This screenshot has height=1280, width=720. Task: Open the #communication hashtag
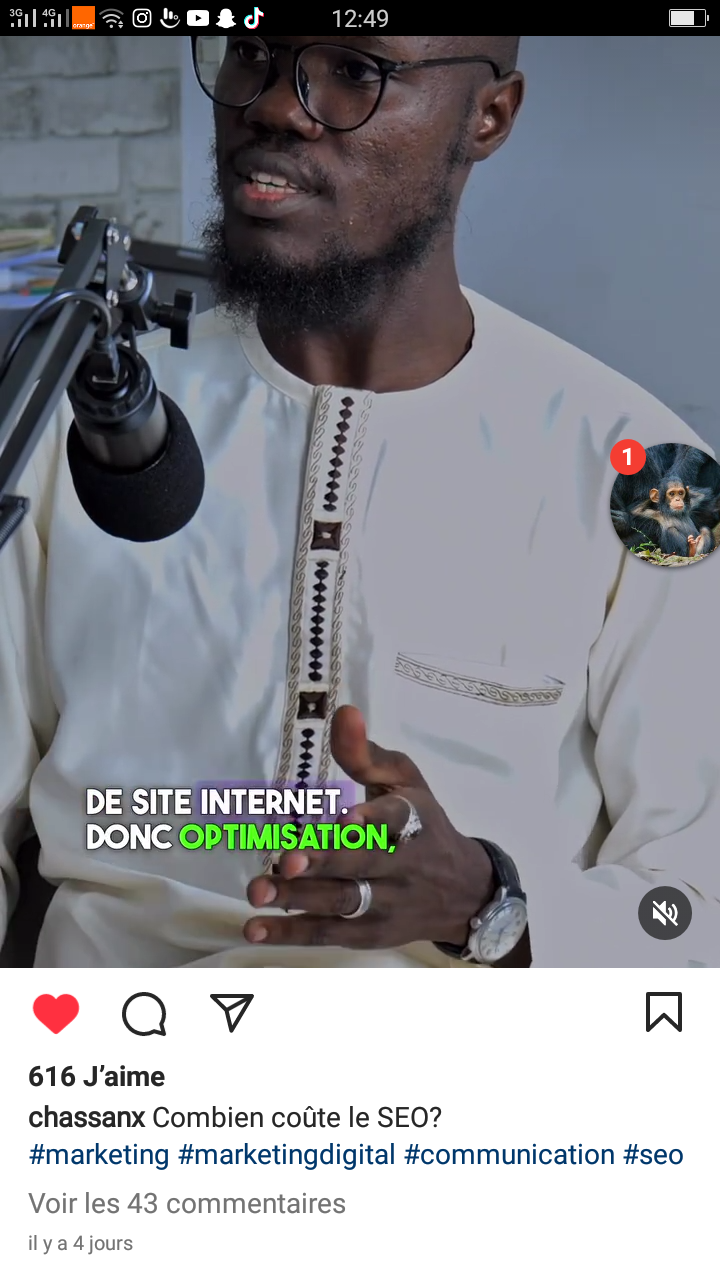[x=509, y=1155]
